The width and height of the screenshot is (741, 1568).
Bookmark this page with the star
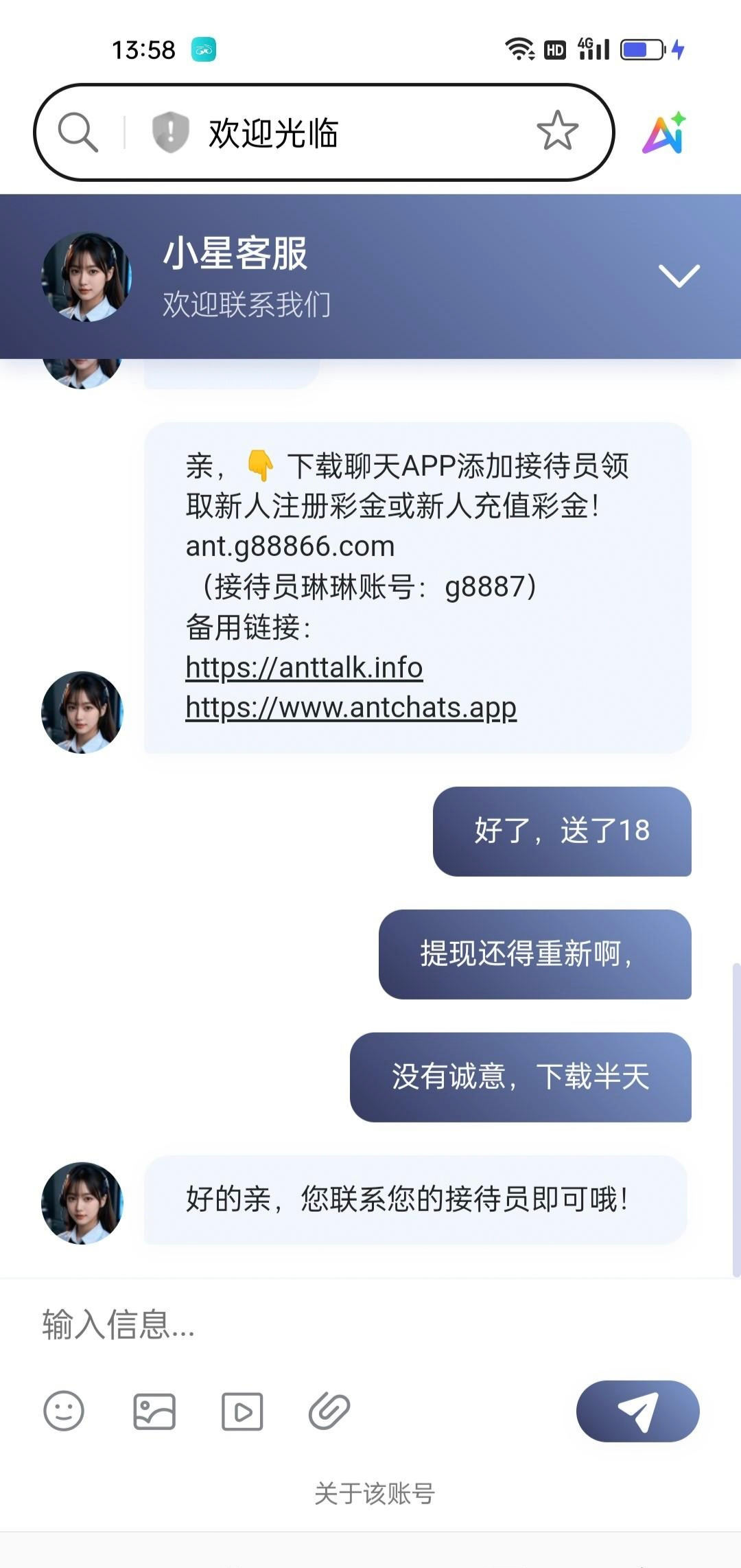pos(557,130)
